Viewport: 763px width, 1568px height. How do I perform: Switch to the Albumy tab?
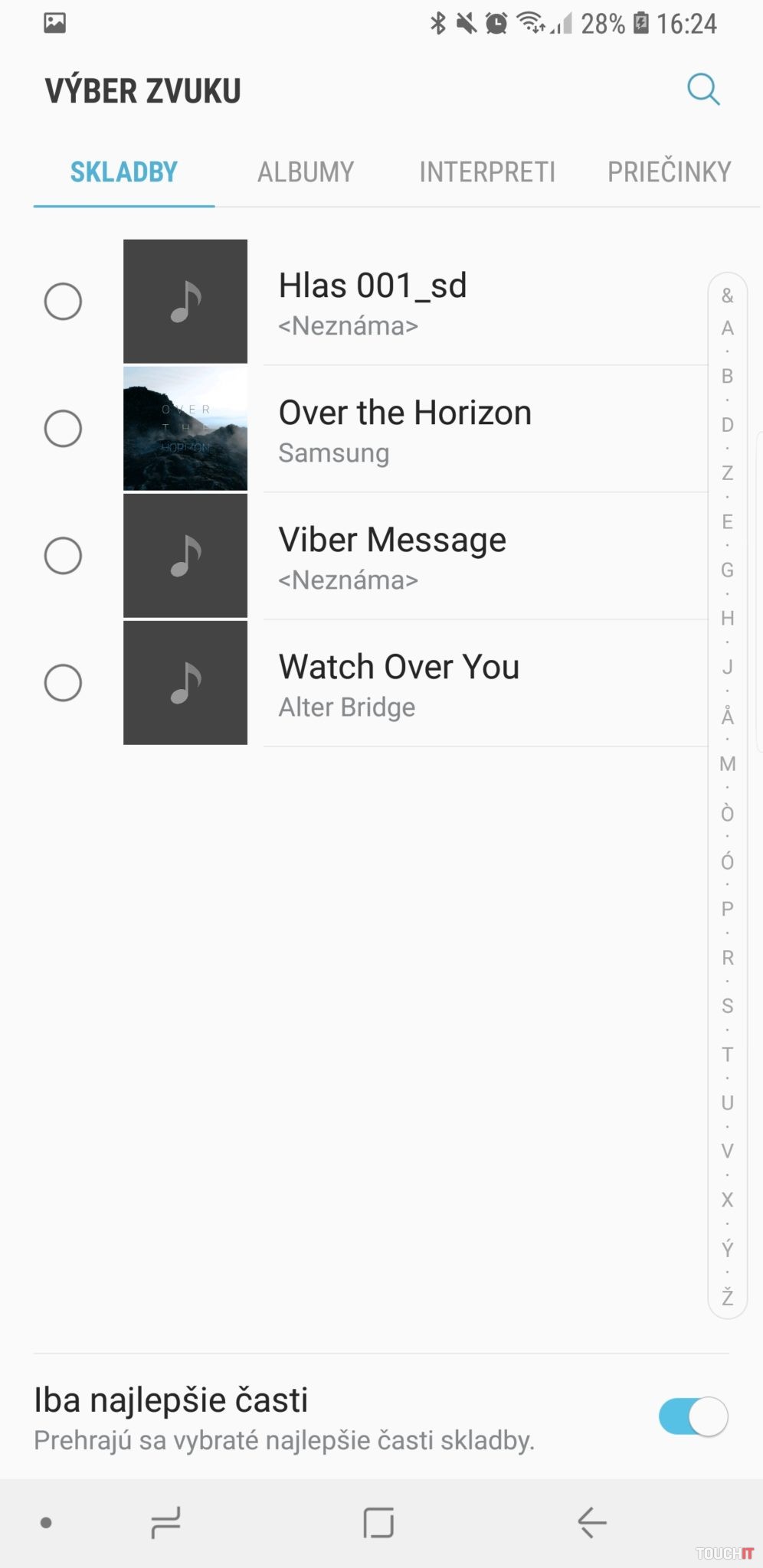306,172
